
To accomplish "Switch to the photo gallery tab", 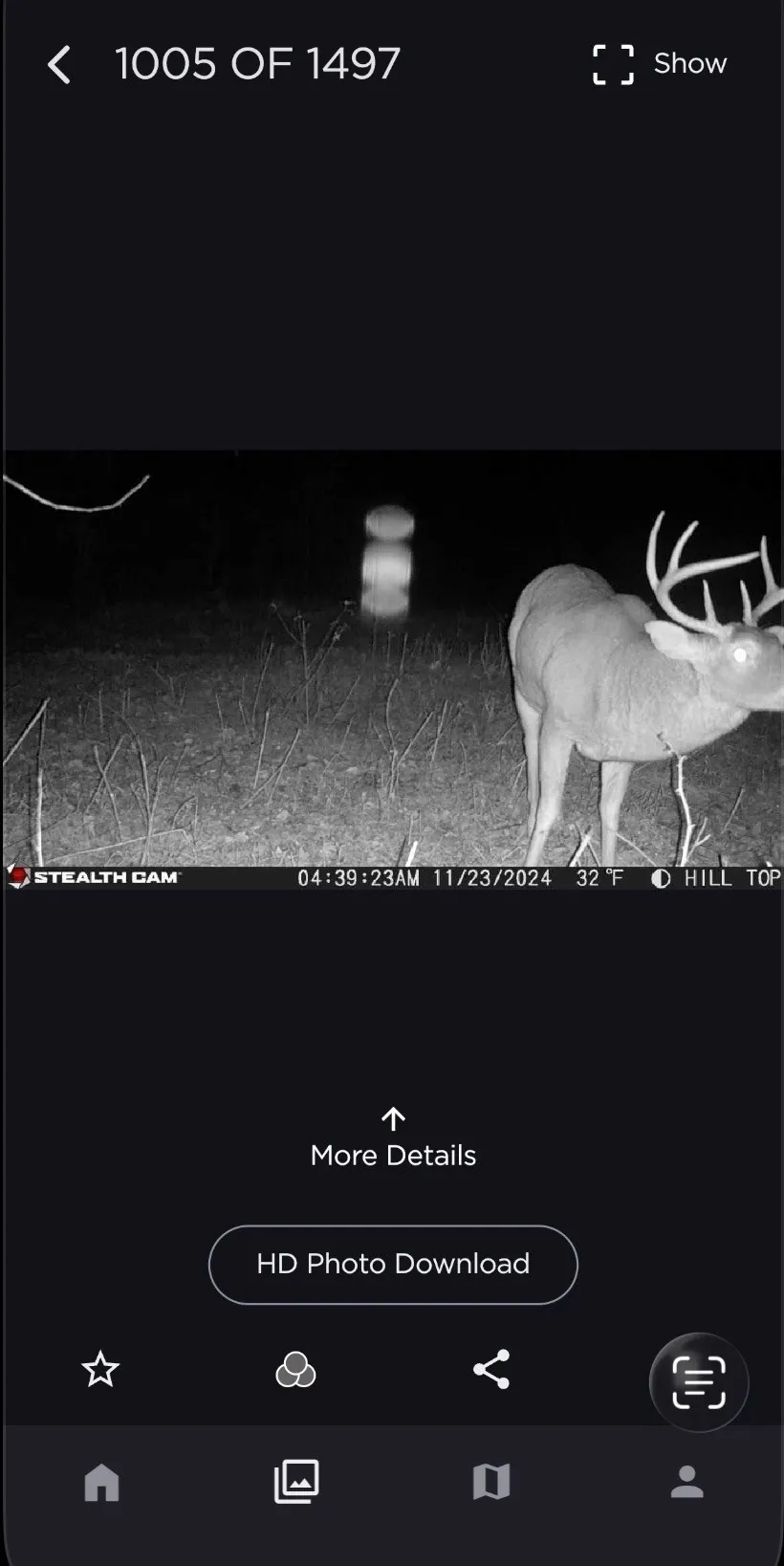I will [x=296, y=1483].
